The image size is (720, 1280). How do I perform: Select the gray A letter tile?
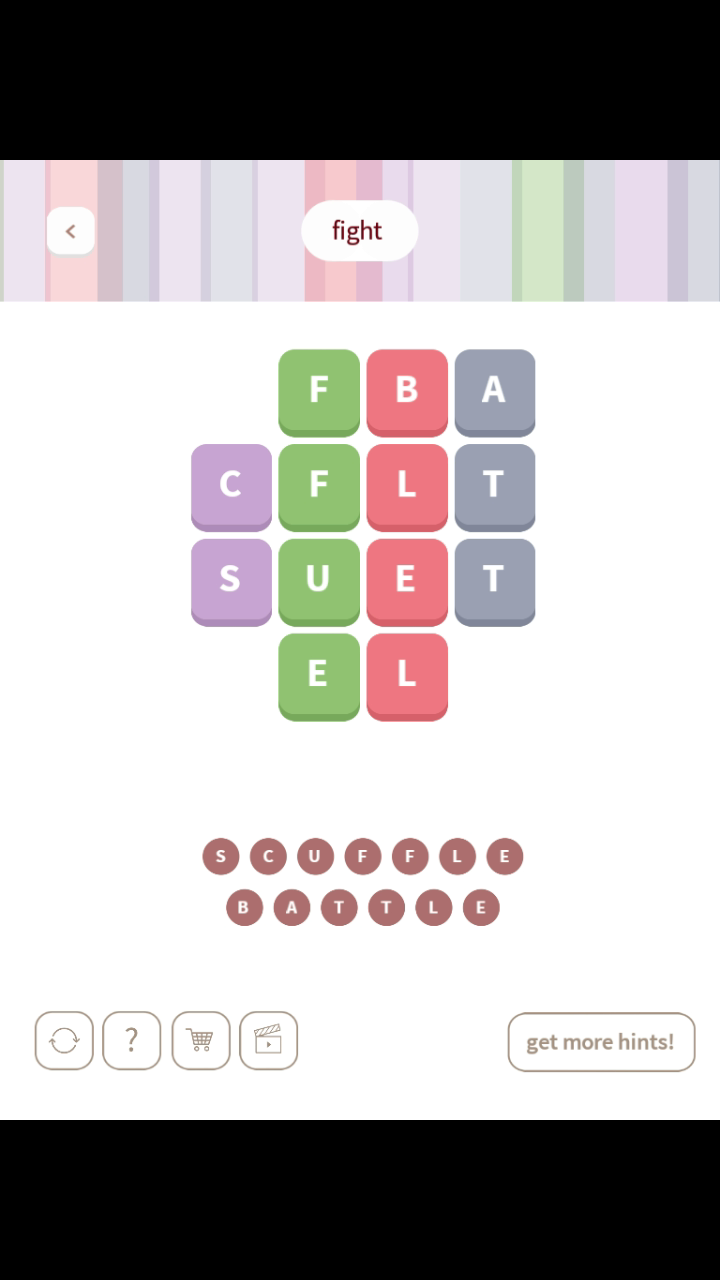494,390
